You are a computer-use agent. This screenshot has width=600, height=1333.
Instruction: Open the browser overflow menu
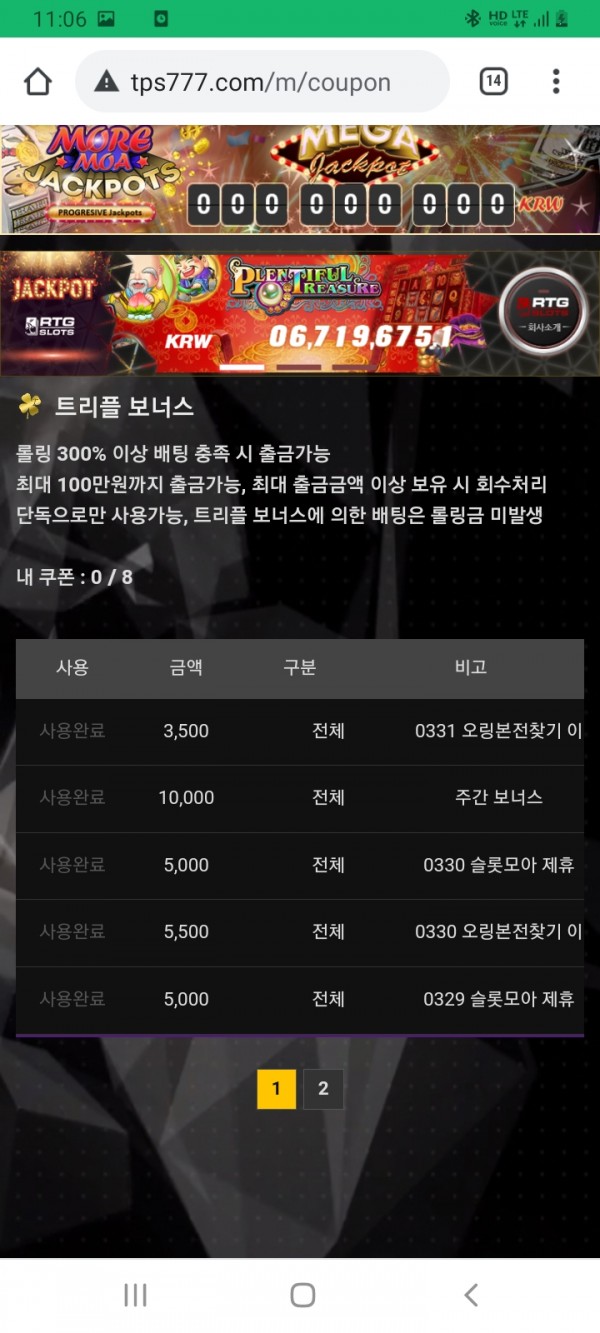coord(556,82)
